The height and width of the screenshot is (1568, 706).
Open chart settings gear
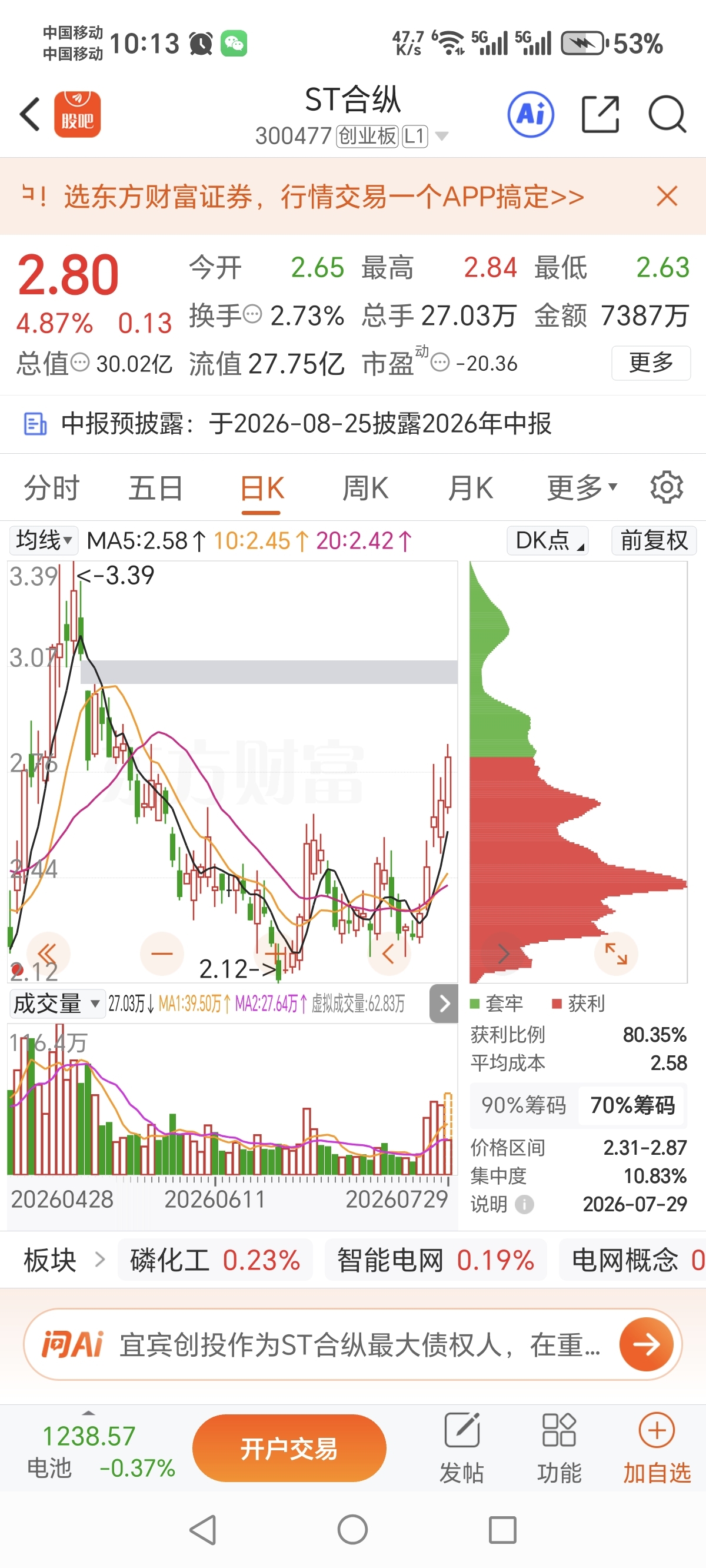pos(667,487)
